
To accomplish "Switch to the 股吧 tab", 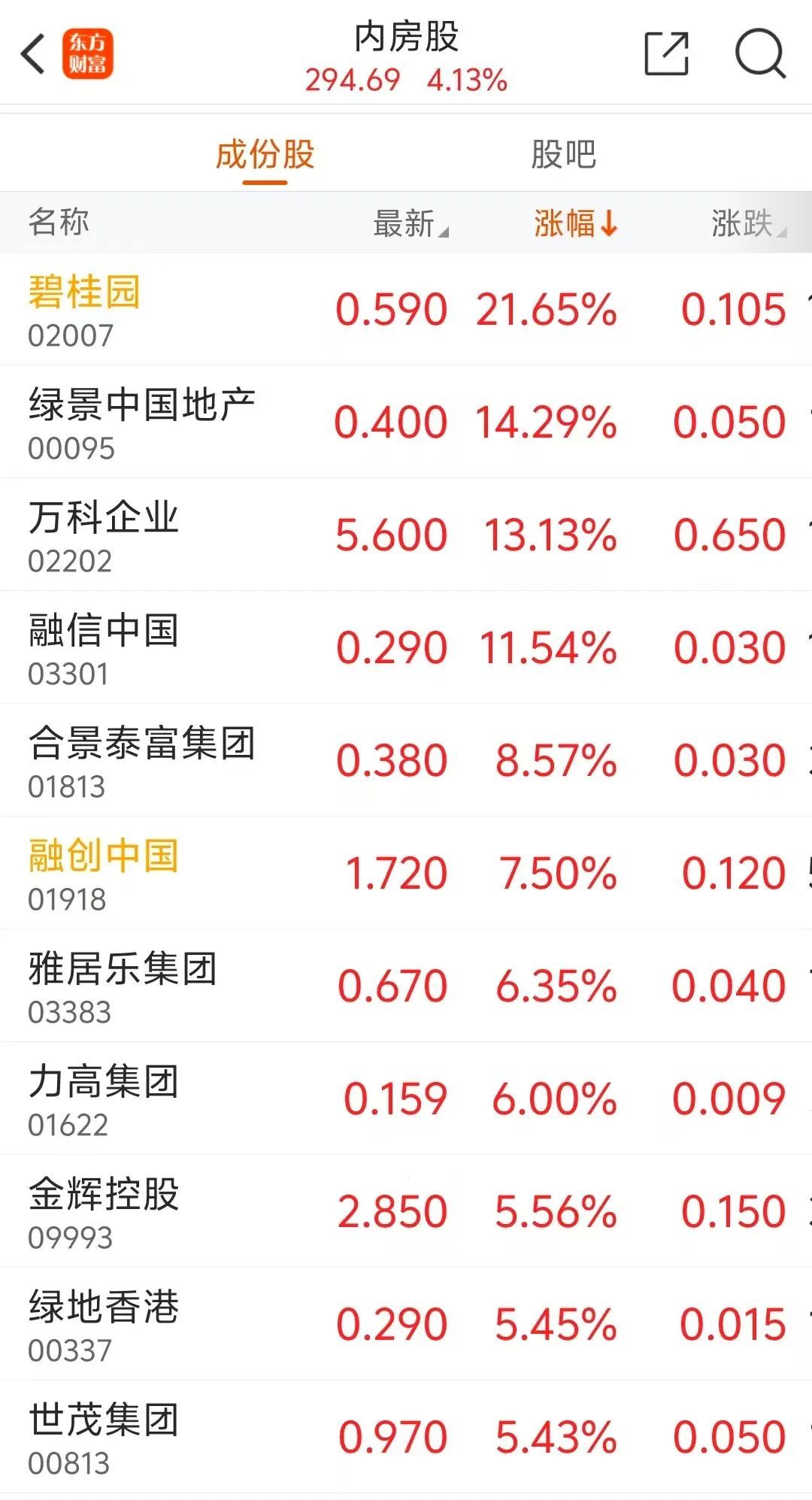I will click(563, 154).
